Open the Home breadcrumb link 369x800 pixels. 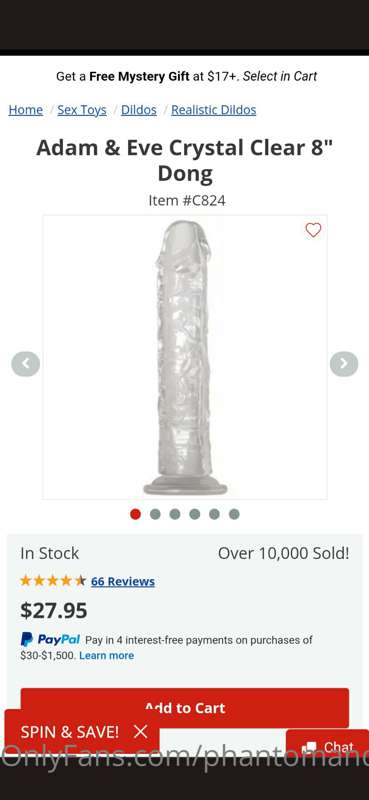[26, 110]
